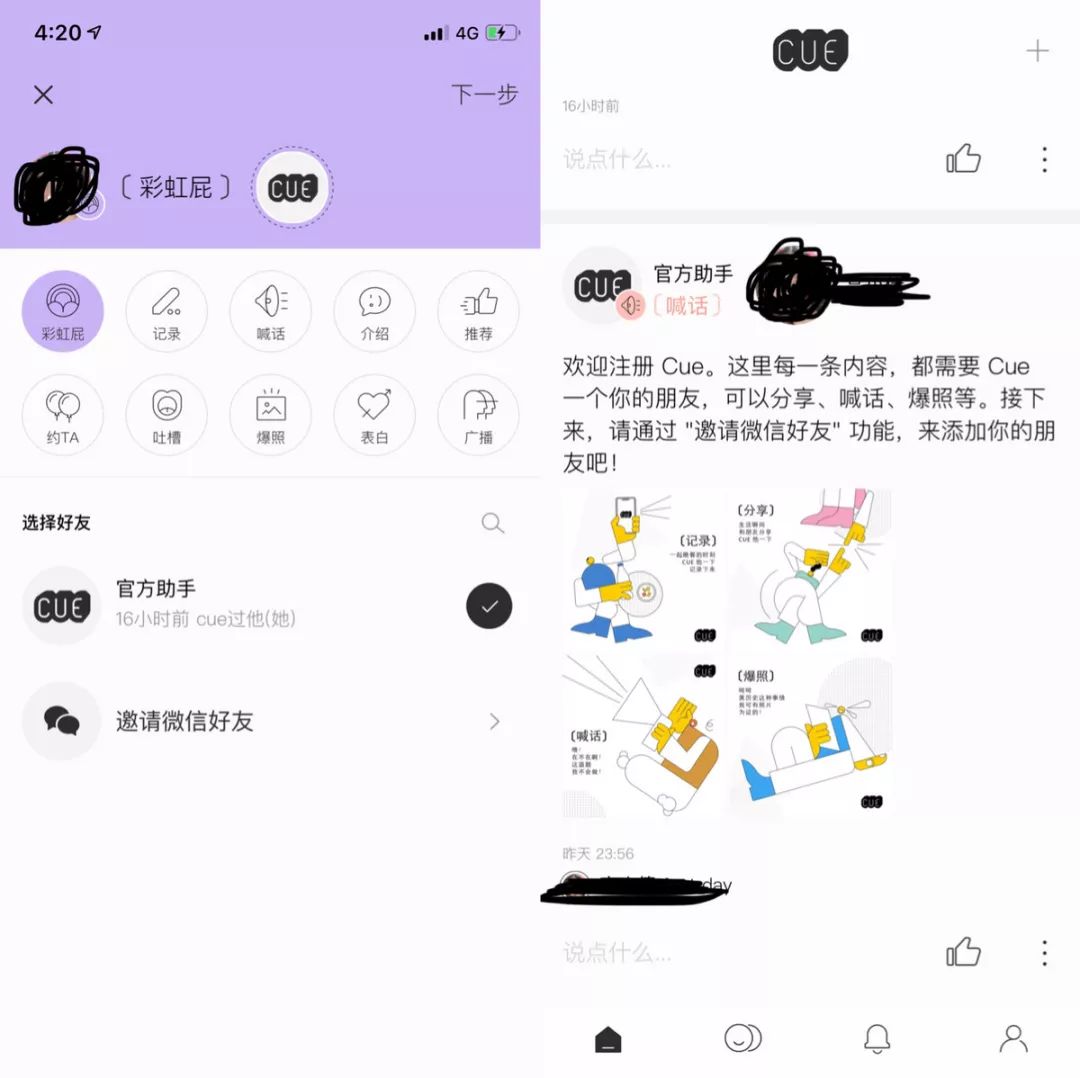
Task: Choose the 广播 option
Action: pyautogui.click(x=478, y=415)
